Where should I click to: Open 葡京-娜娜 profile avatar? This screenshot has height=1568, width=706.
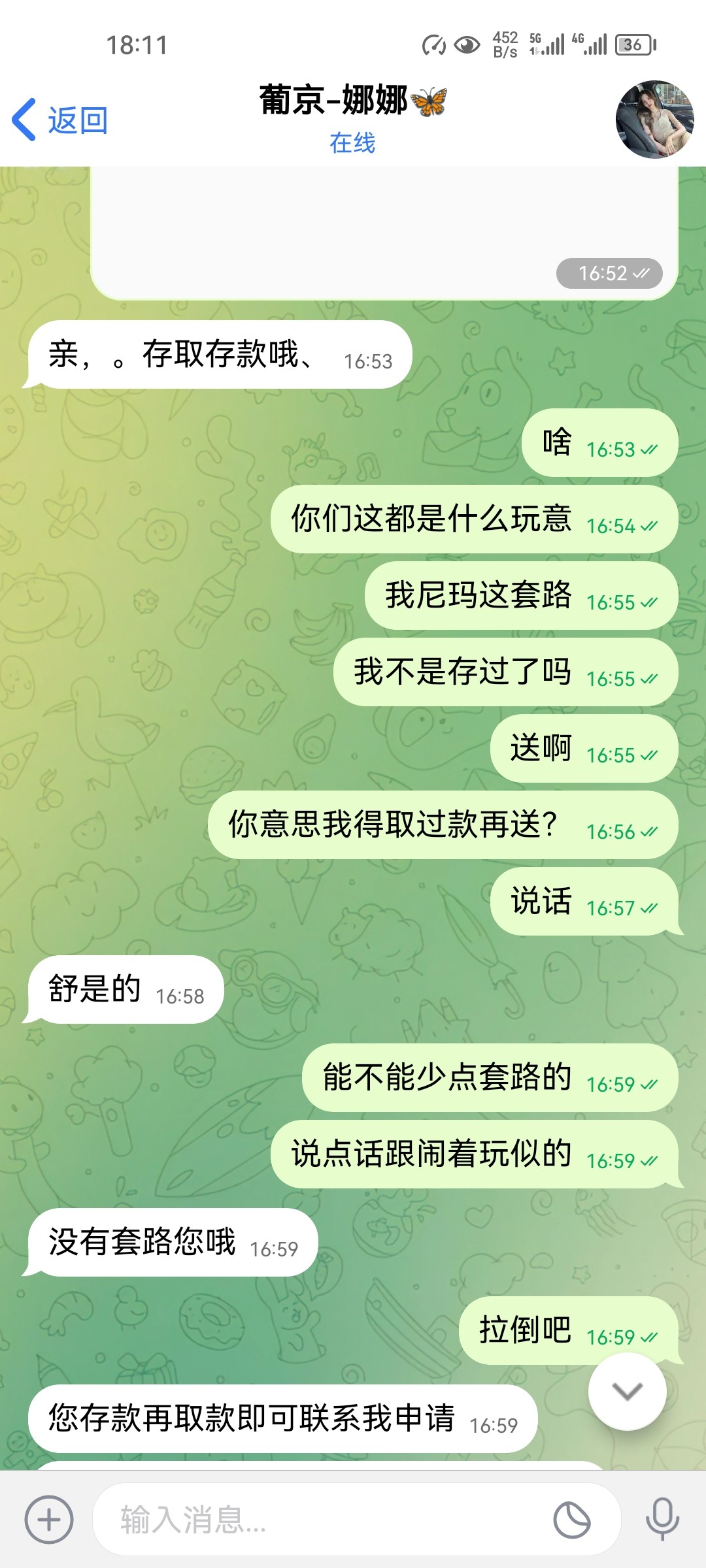point(654,120)
